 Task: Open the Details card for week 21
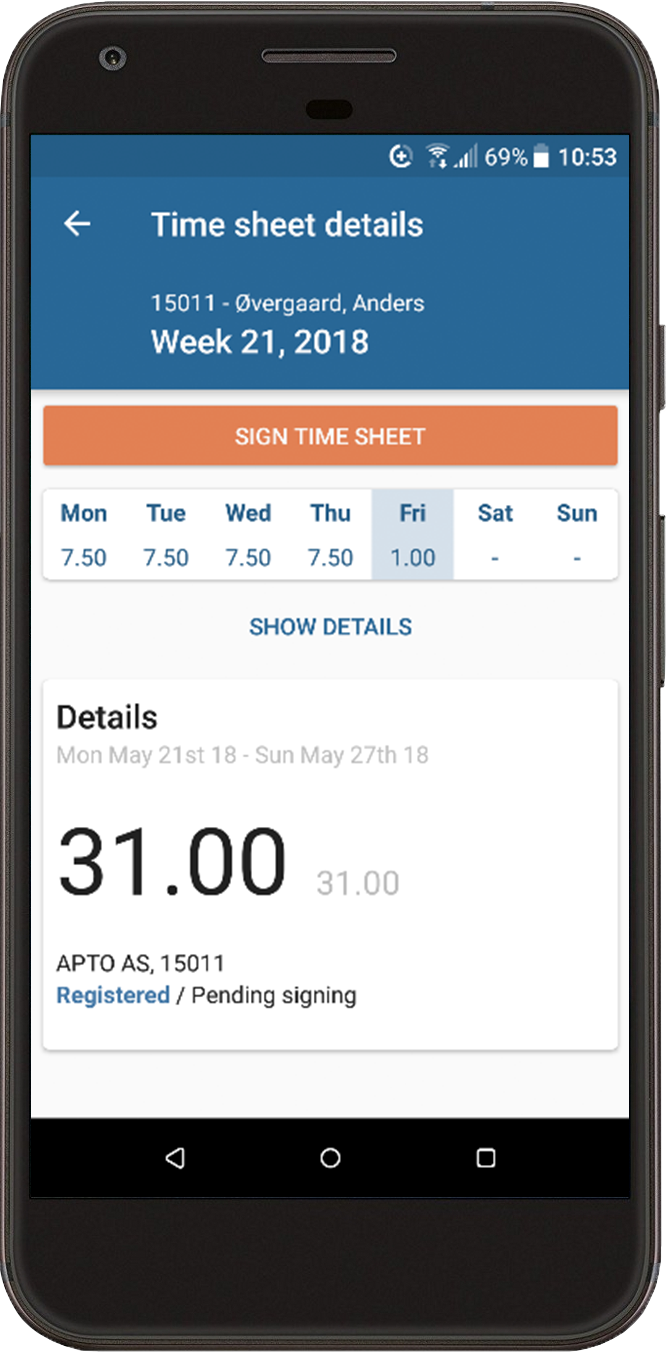pyautogui.click(x=330, y=865)
